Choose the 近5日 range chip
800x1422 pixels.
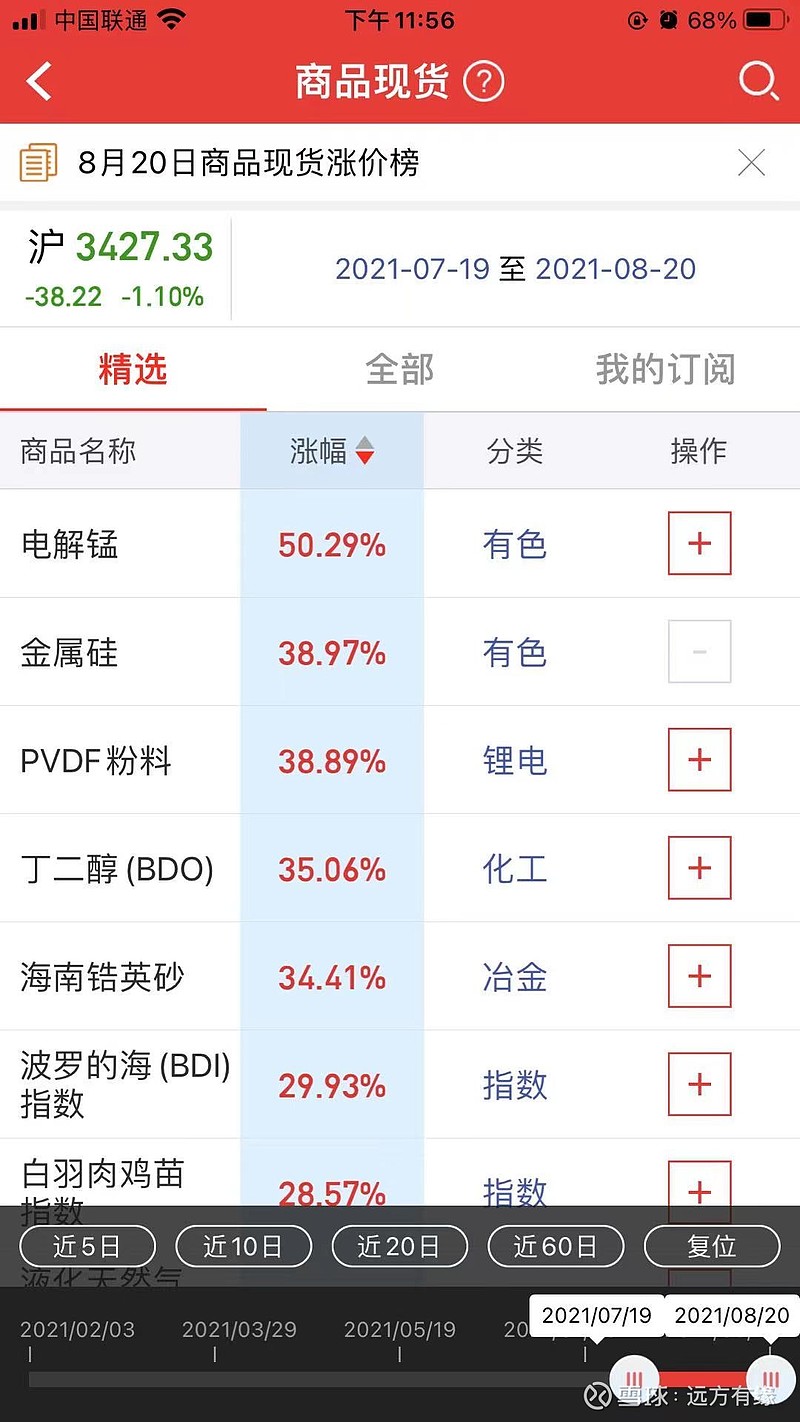coord(88,1247)
